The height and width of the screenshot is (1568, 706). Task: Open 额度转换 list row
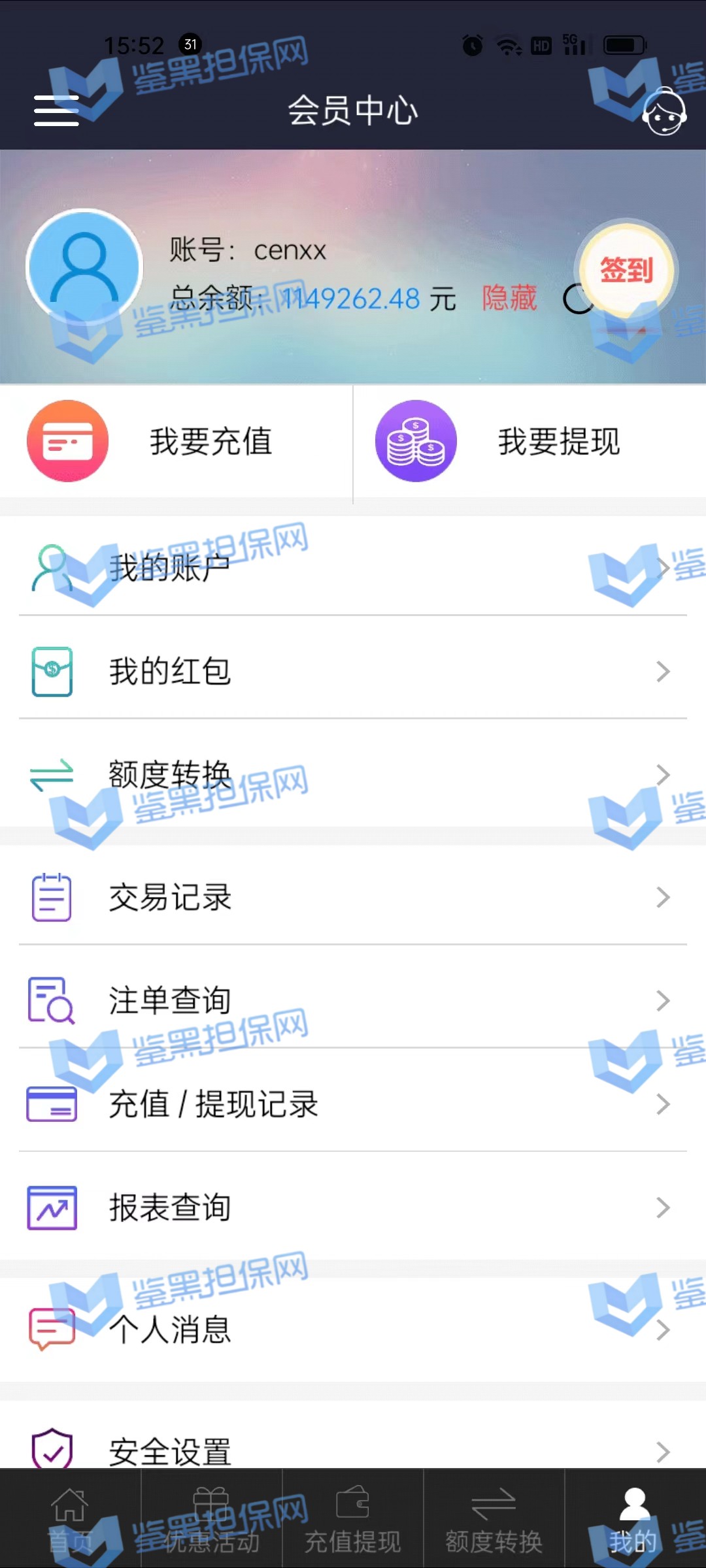click(x=353, y=775)
